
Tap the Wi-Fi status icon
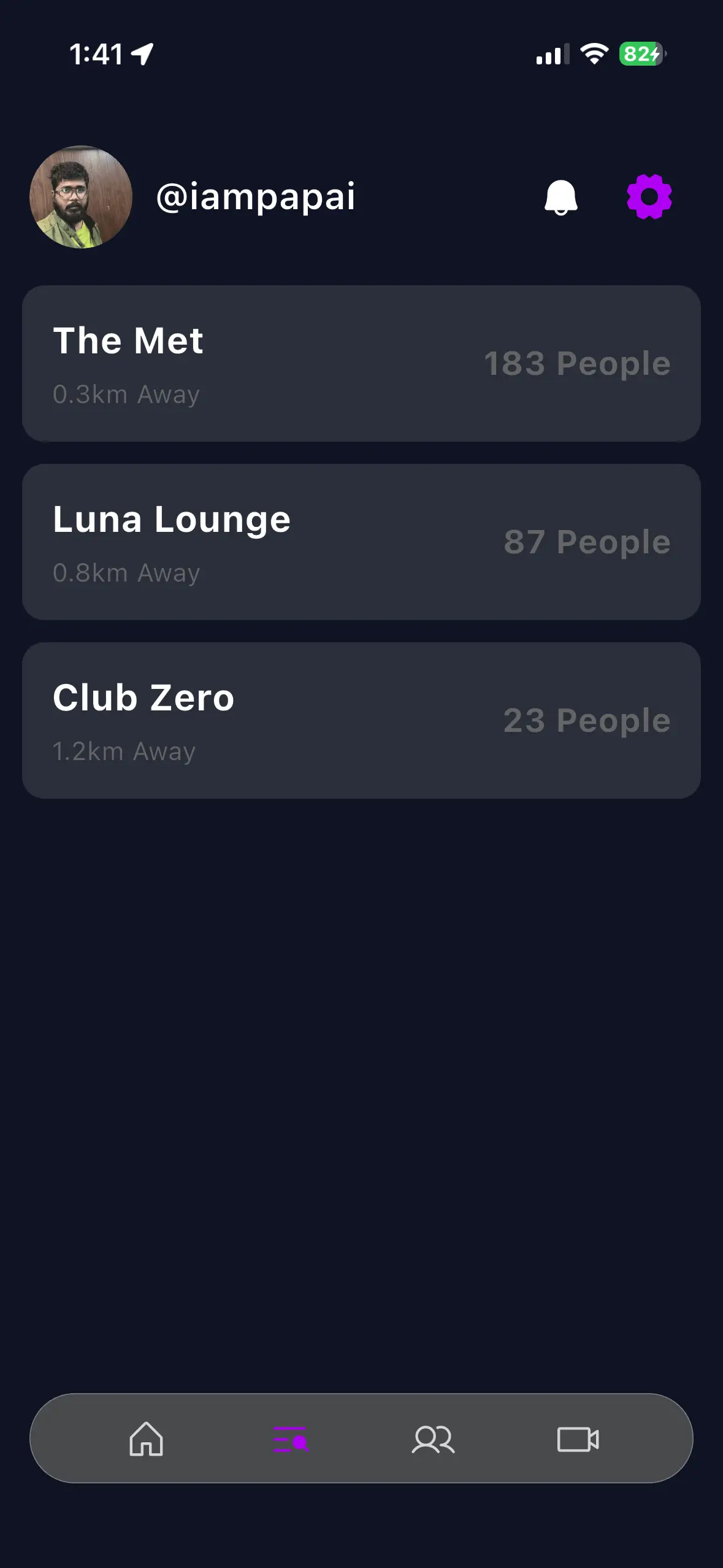tap(594, 54)
